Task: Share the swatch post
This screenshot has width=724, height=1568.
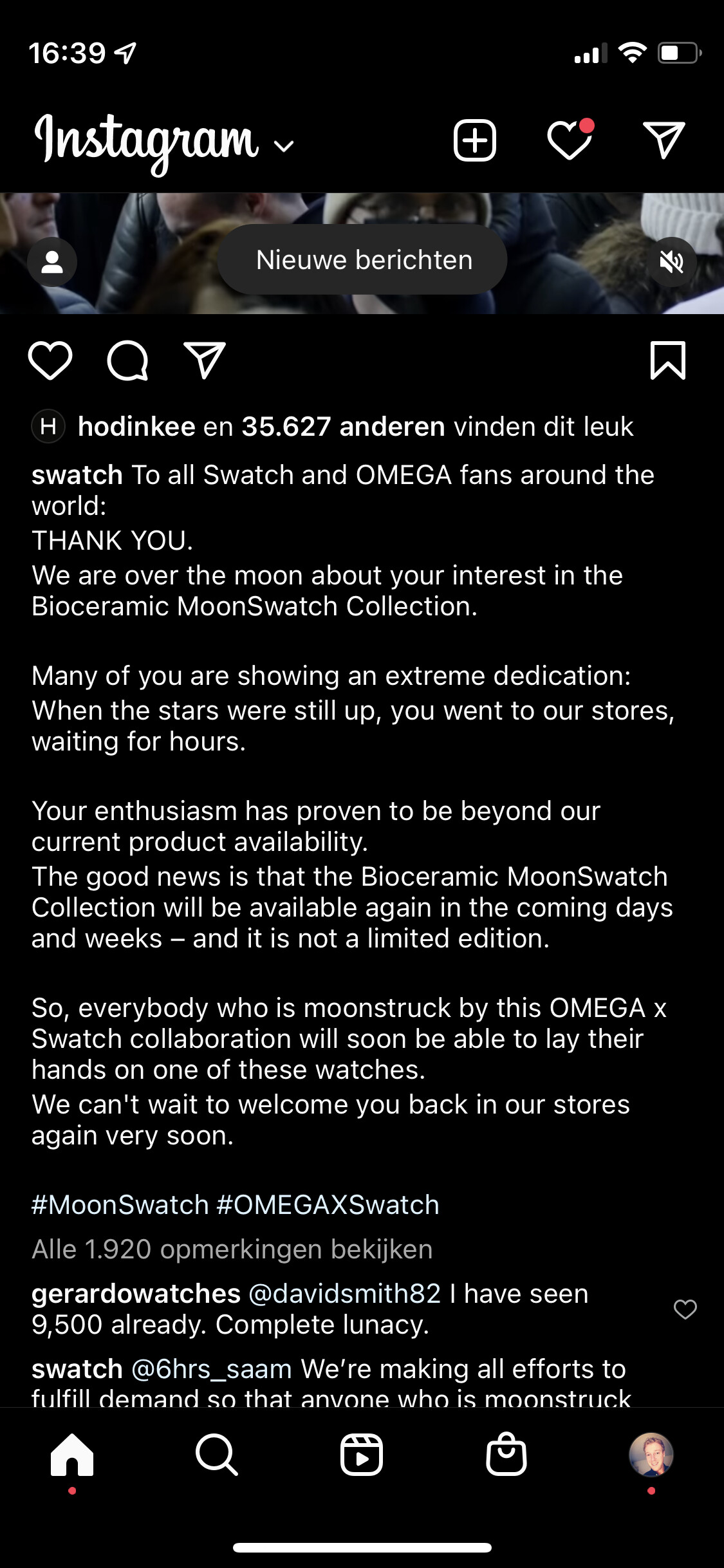Action: pos(205,360)
